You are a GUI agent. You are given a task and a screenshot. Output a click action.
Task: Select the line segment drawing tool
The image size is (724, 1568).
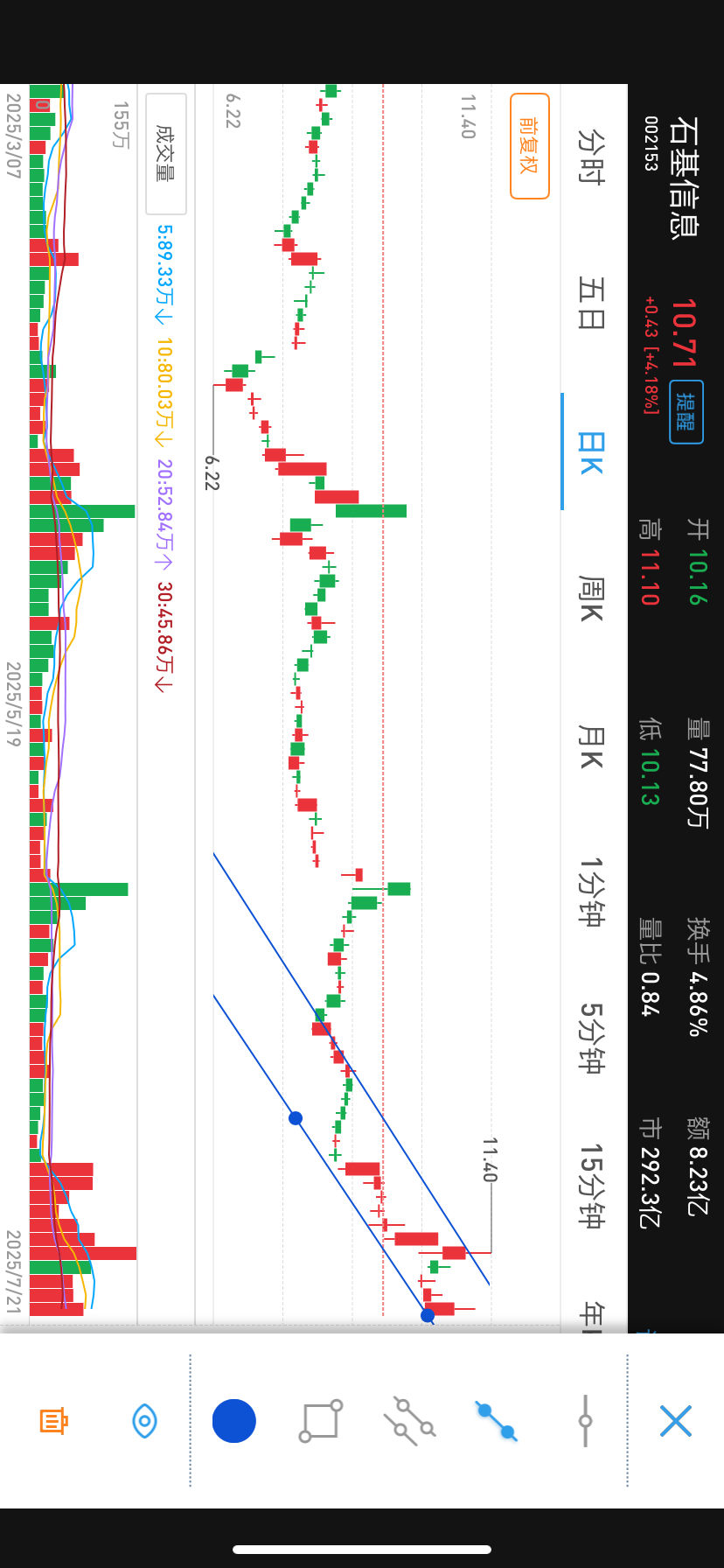497,1421
